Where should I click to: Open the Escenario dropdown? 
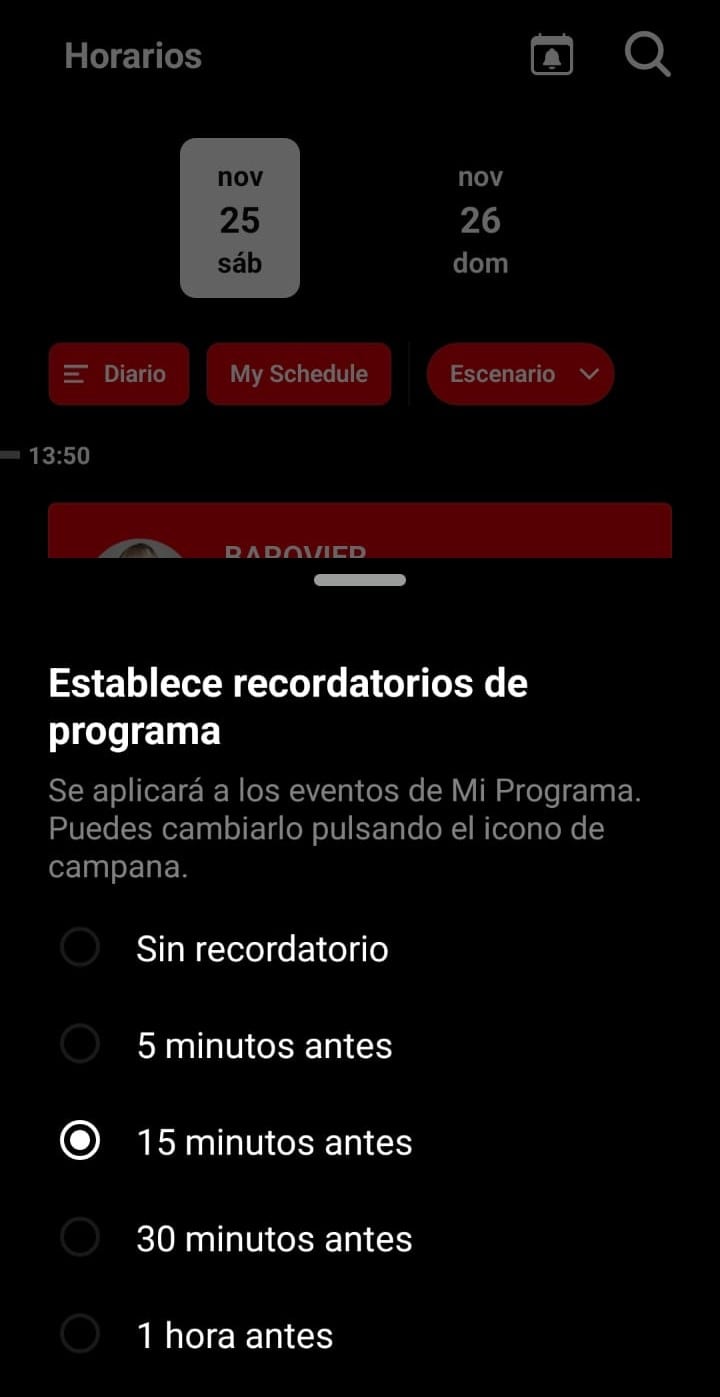(x=520, y=374)
